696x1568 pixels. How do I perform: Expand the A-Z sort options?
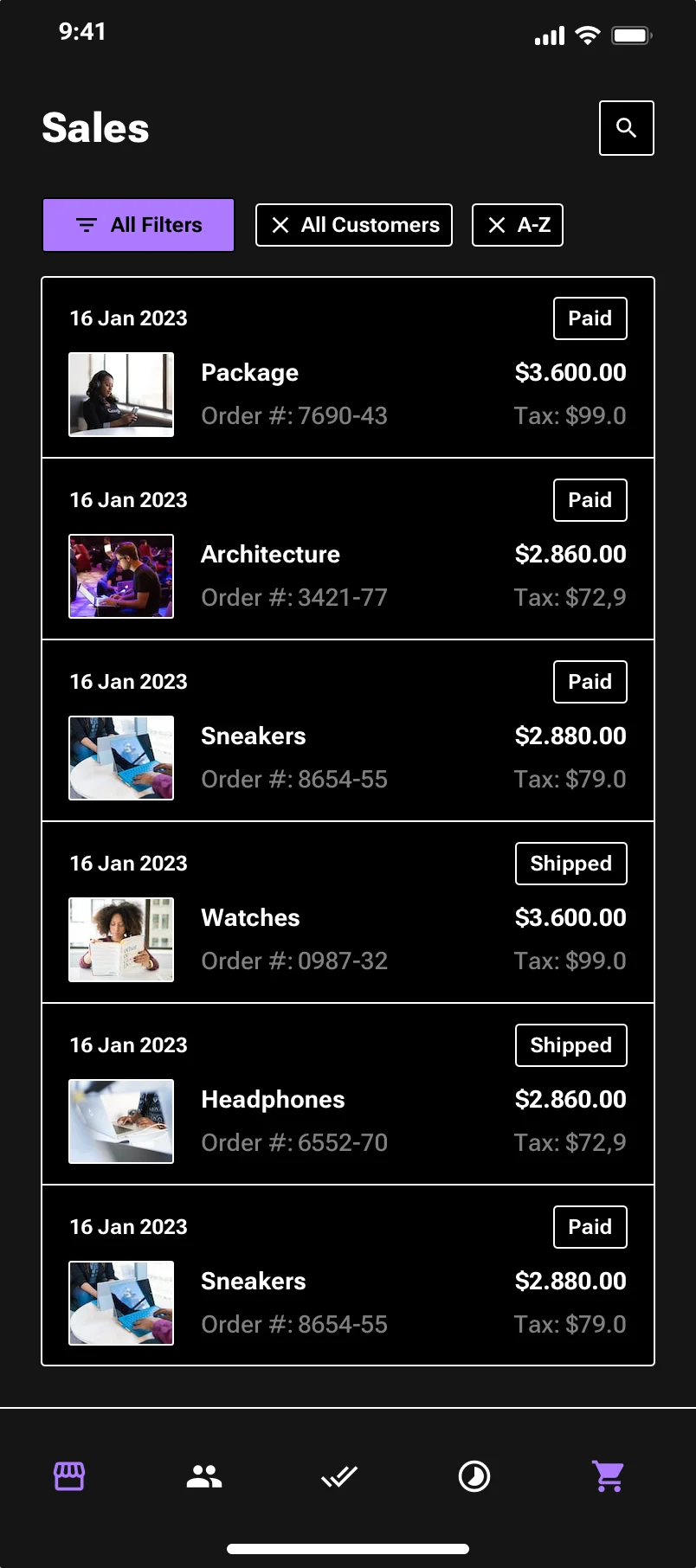tap(517, 225)
